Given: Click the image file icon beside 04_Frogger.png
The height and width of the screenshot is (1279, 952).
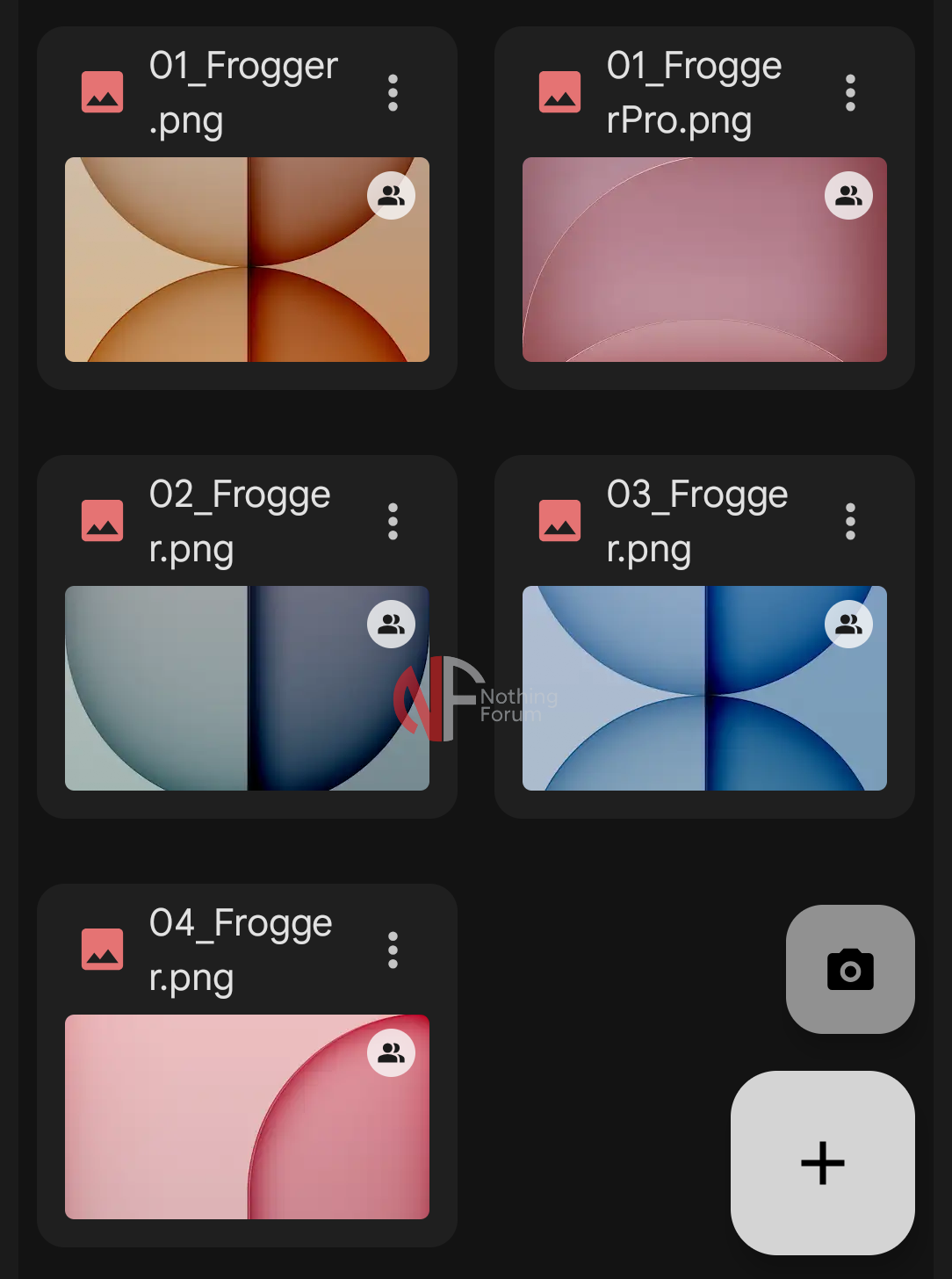Looking at the screenshot, I should 102,949.
